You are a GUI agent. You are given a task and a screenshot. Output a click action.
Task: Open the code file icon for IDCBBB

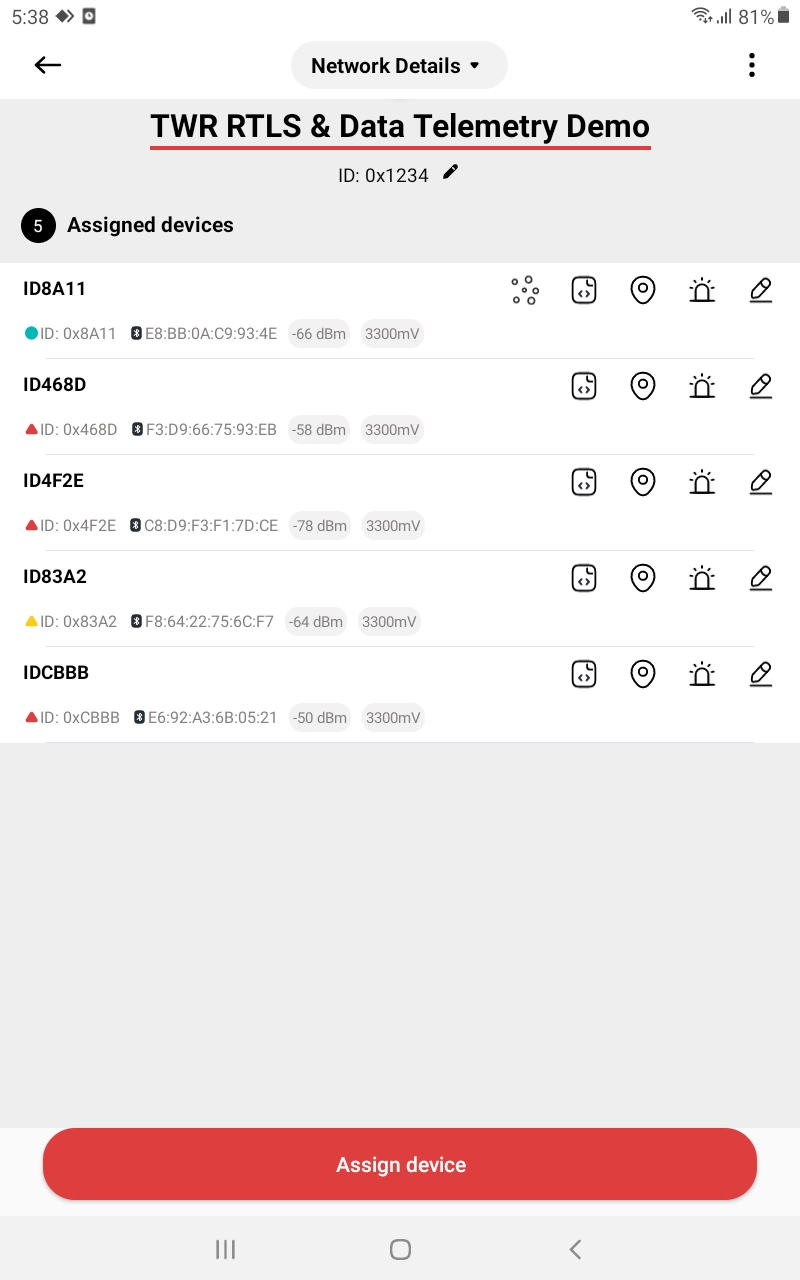pos(584,674)
